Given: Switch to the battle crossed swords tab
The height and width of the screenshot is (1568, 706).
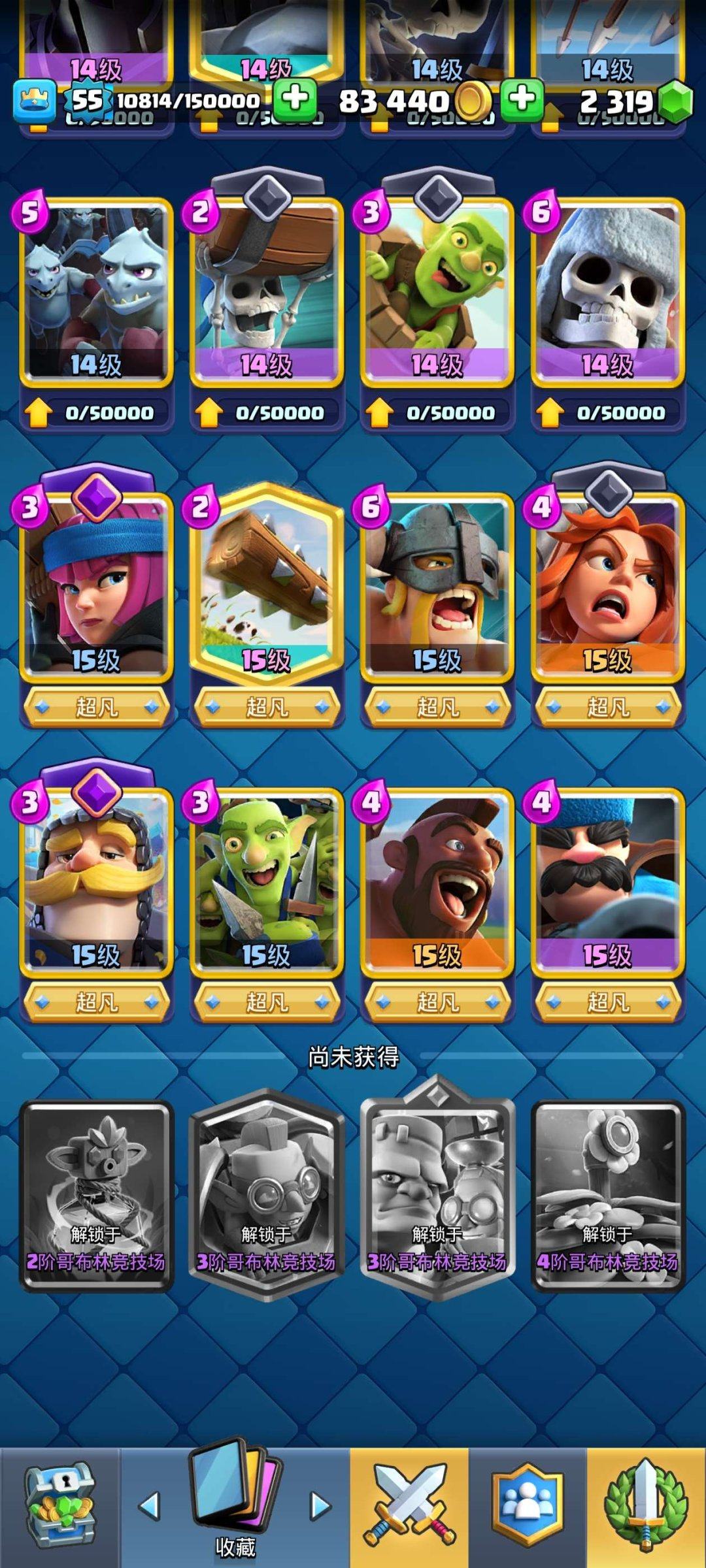Looking at the screenshot, I should point(409,1506).
